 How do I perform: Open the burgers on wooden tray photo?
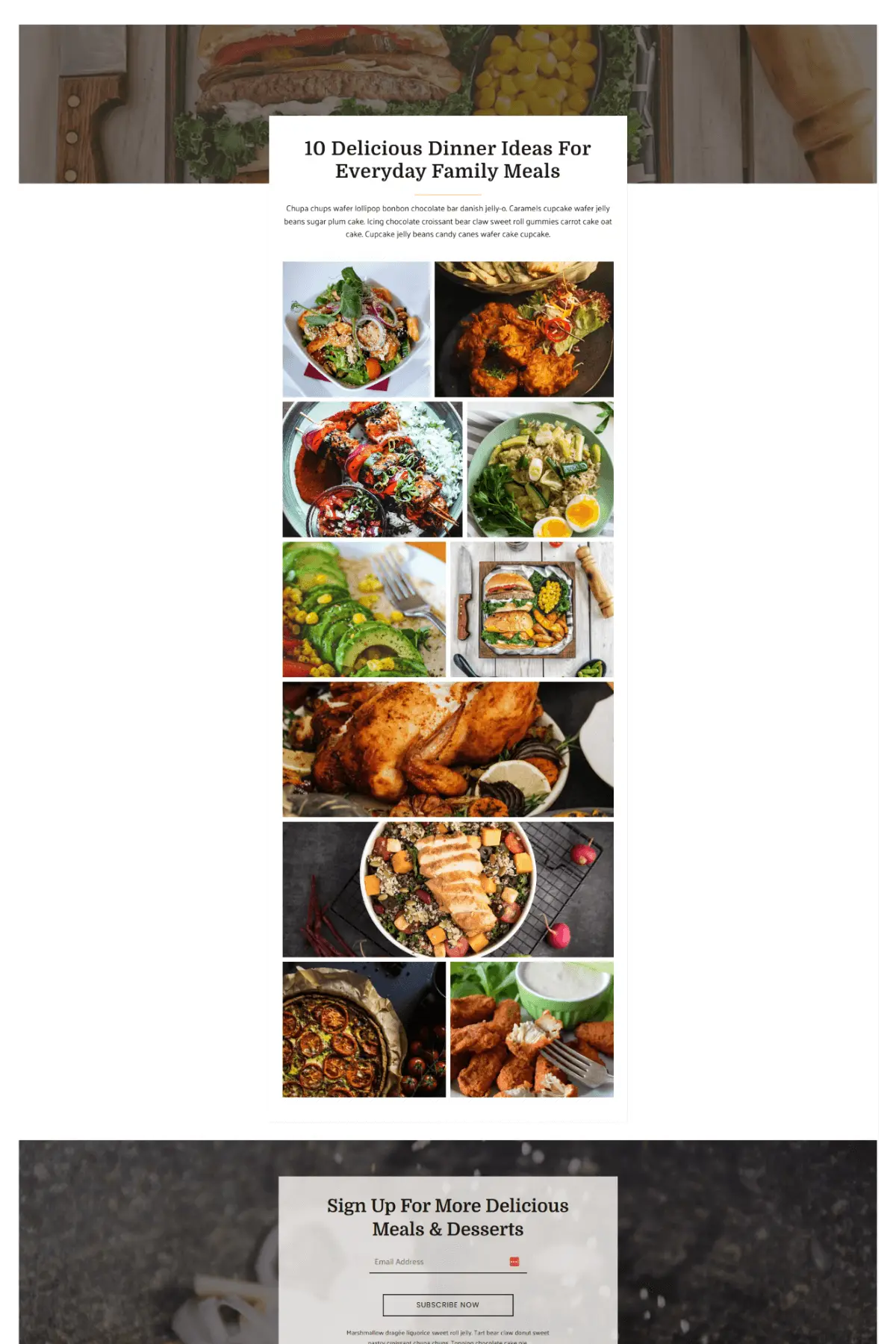tap(532, 609)
